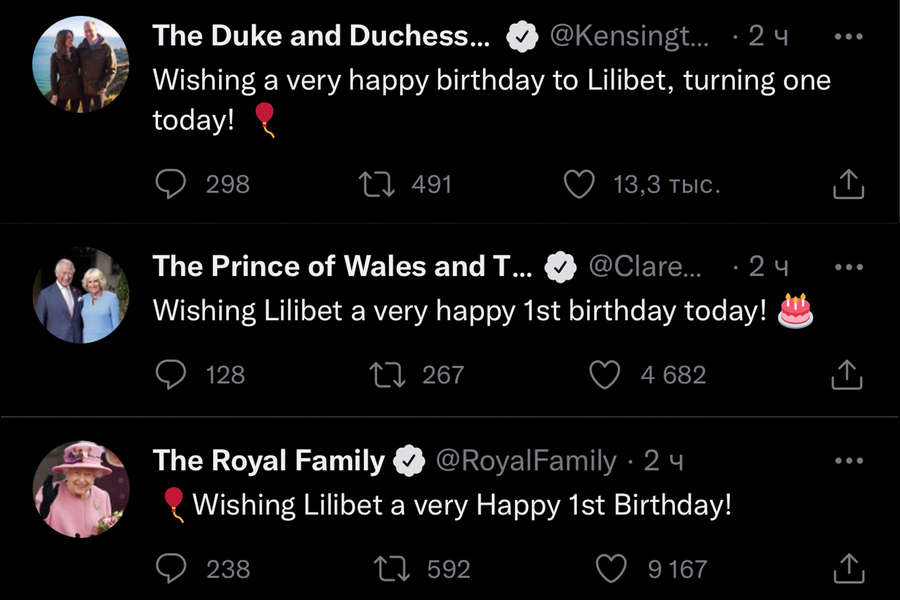Share The Royal Family tweet
This screenshot has width=900, height=600.
pyautogui.click(x=847, y=569)
